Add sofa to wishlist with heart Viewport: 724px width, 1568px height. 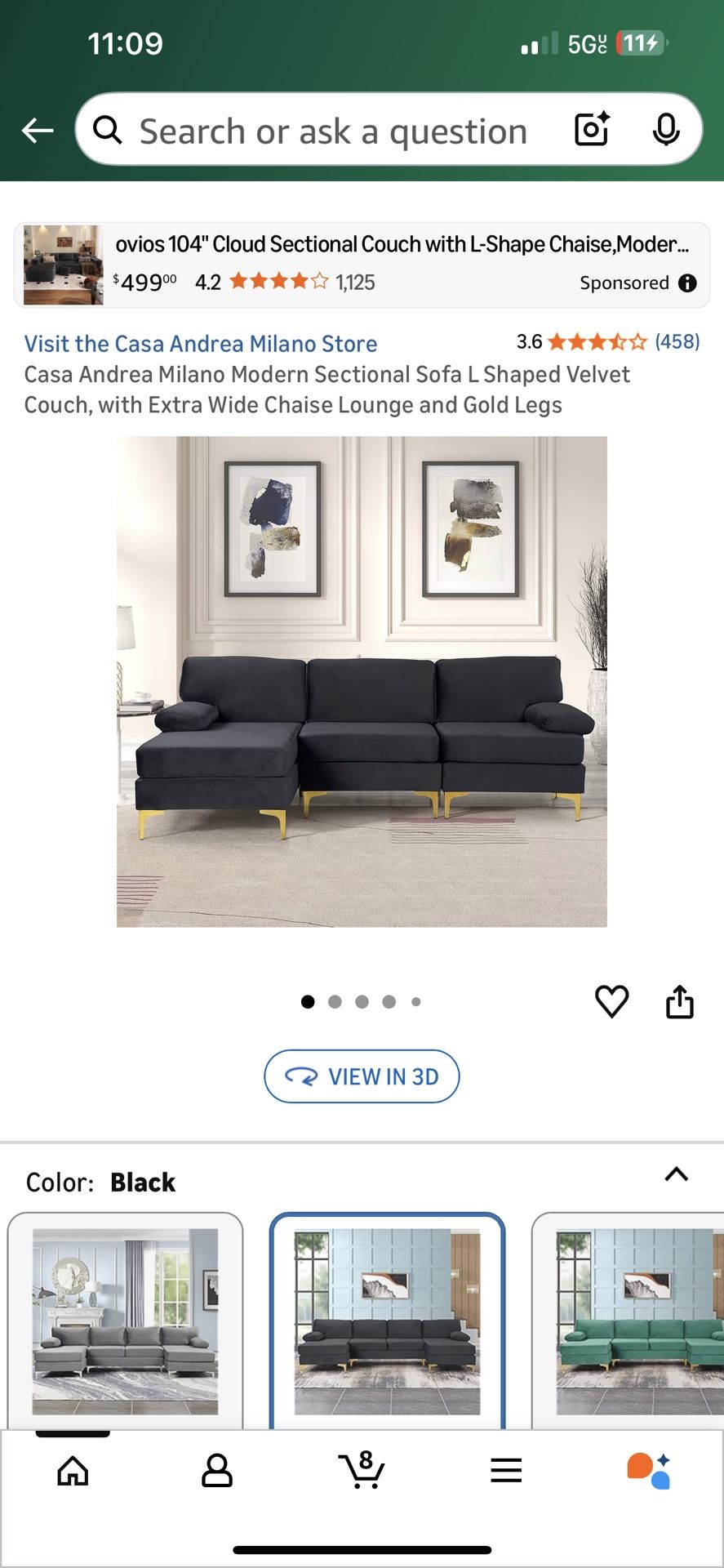[x=612, y=1001]
